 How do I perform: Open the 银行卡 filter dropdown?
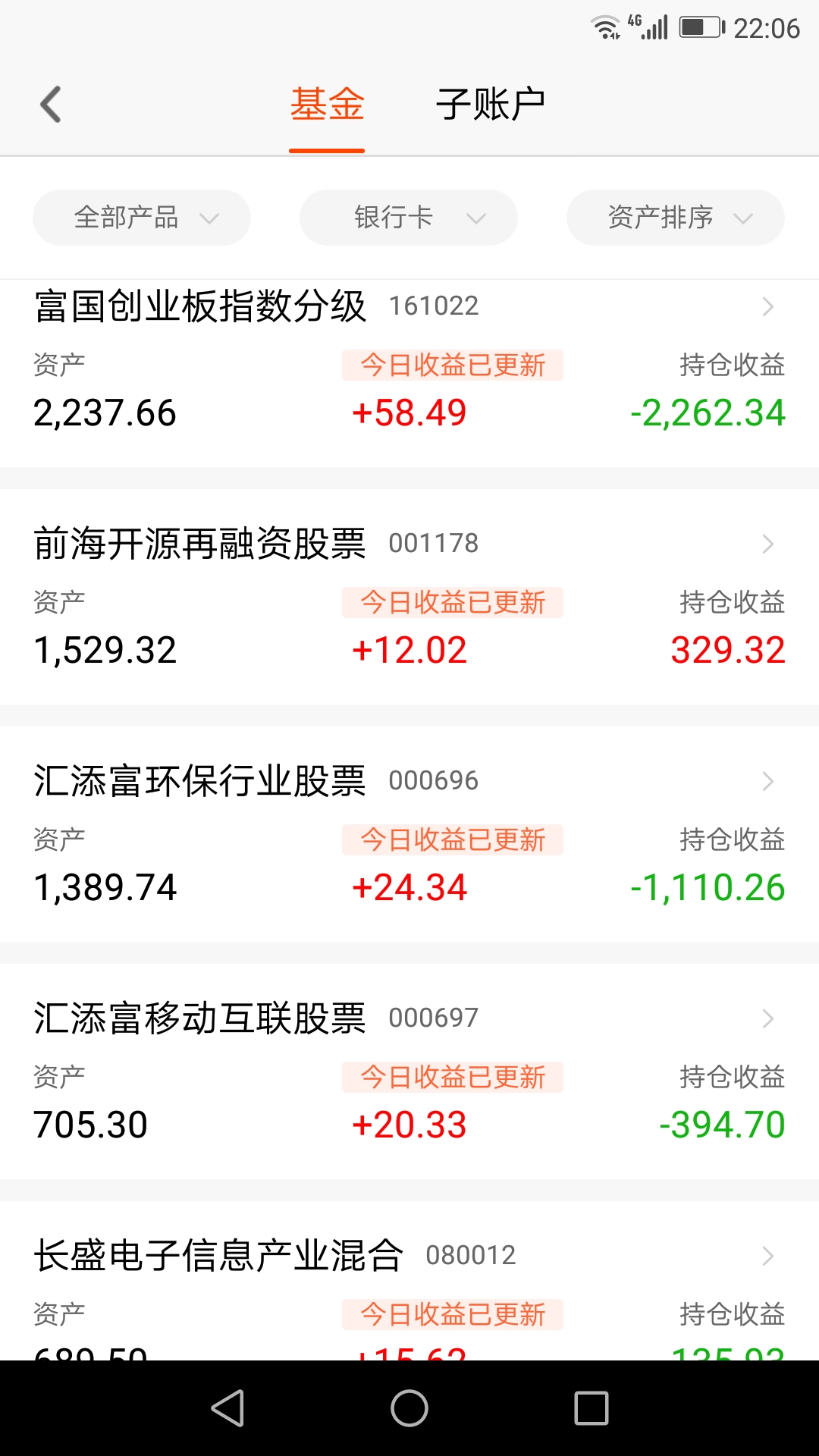pos(409,218)
